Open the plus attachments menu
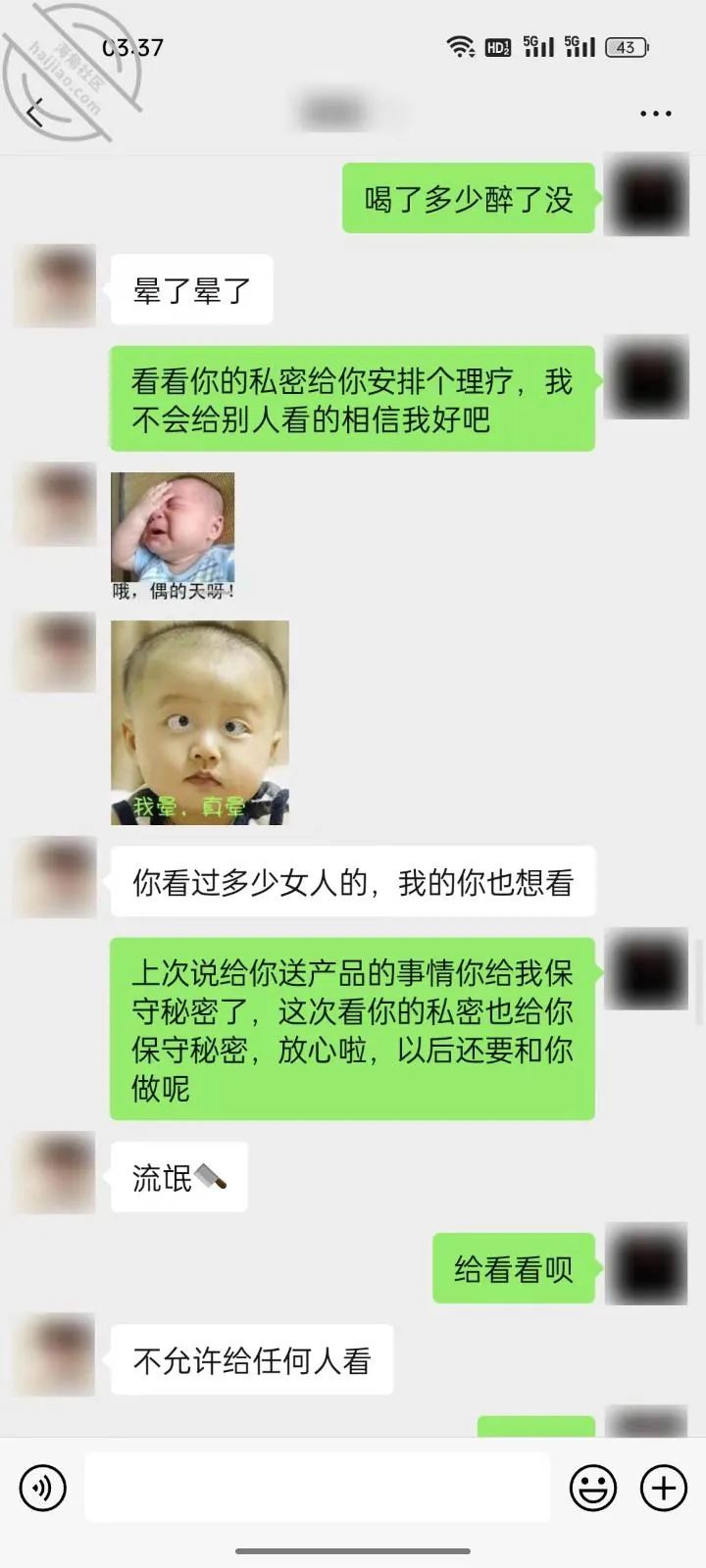 click(664, 1489)
